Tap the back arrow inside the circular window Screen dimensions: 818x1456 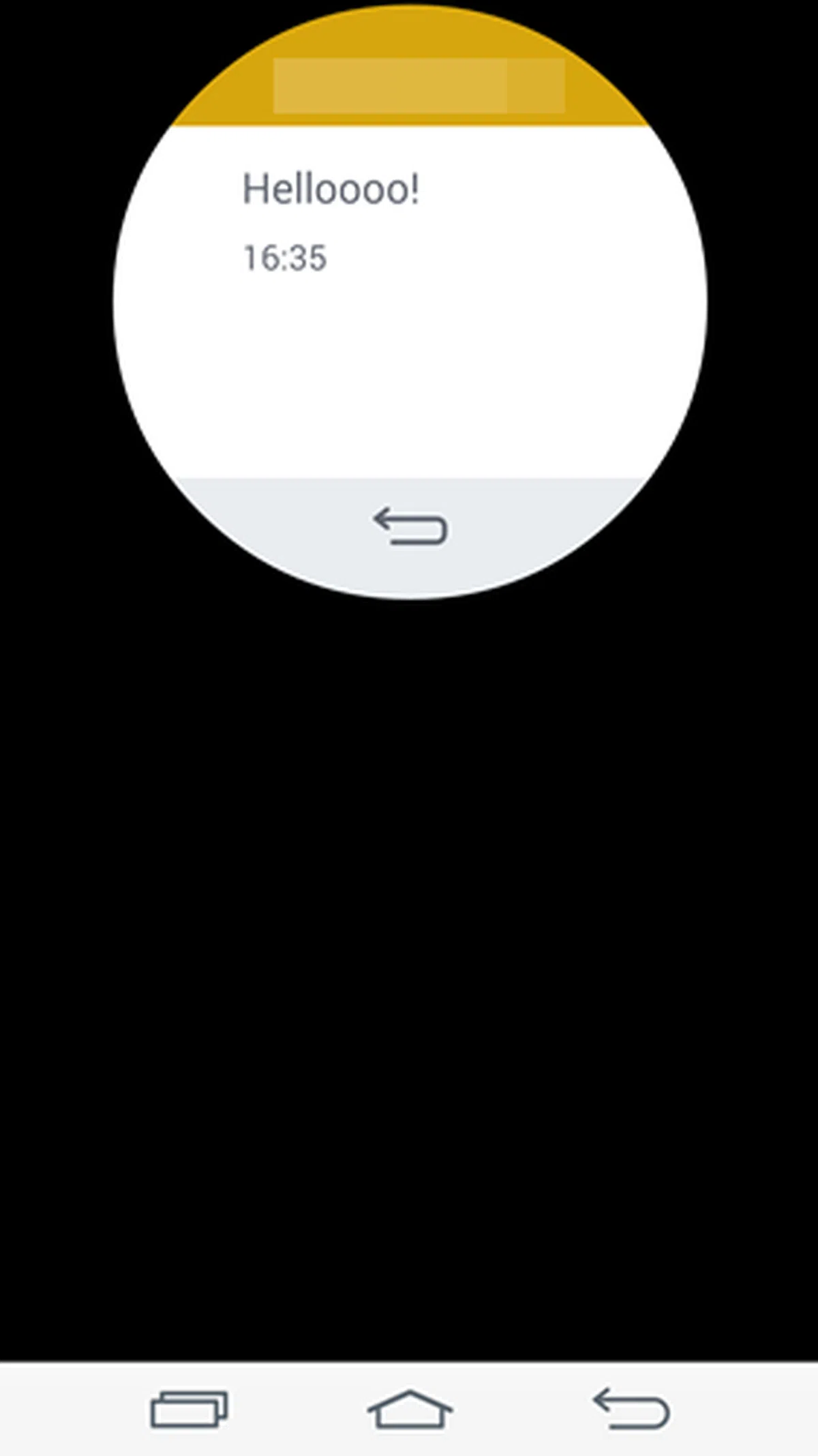click(x=410, y=526)
